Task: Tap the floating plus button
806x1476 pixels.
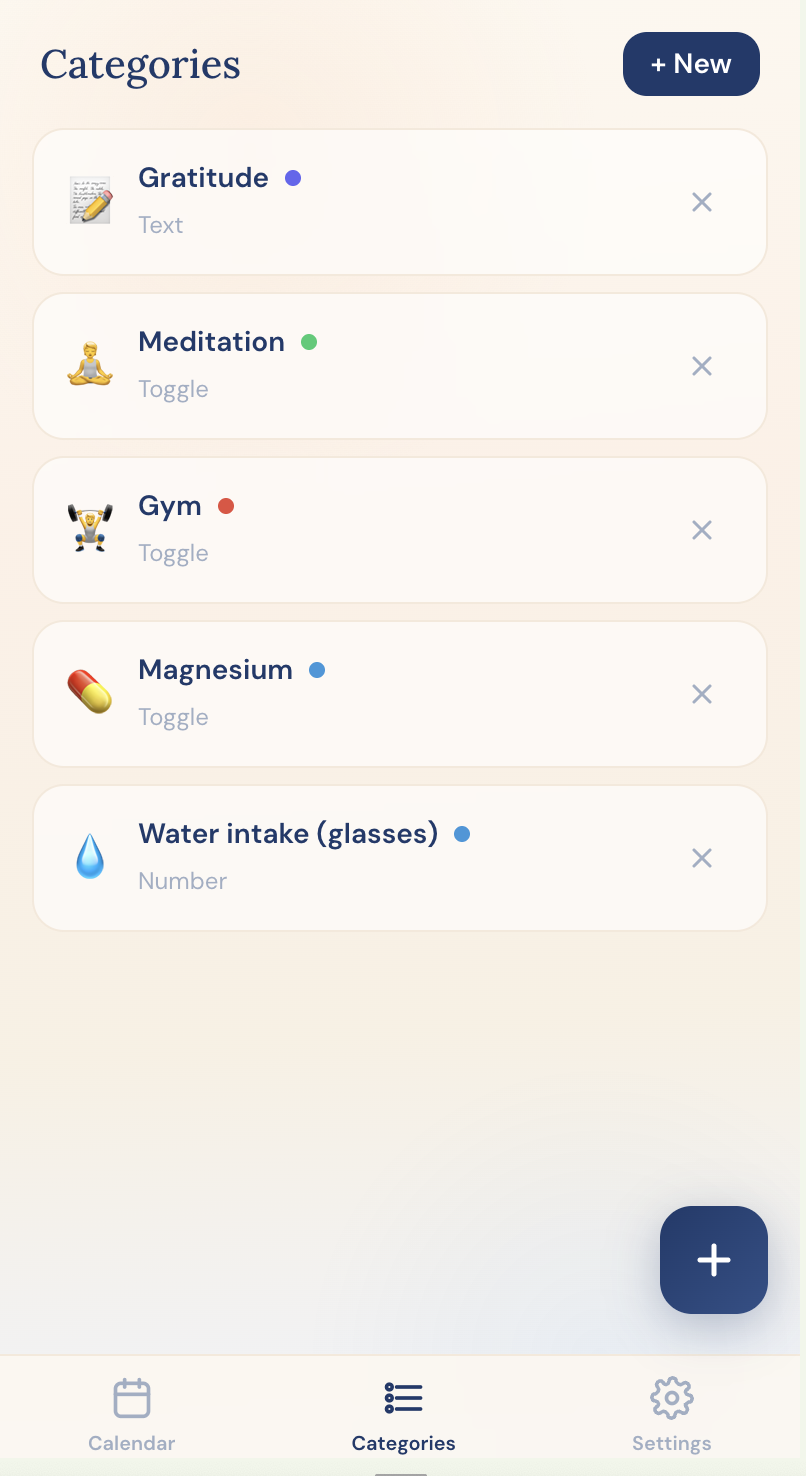Action: tap(713, 1260)
